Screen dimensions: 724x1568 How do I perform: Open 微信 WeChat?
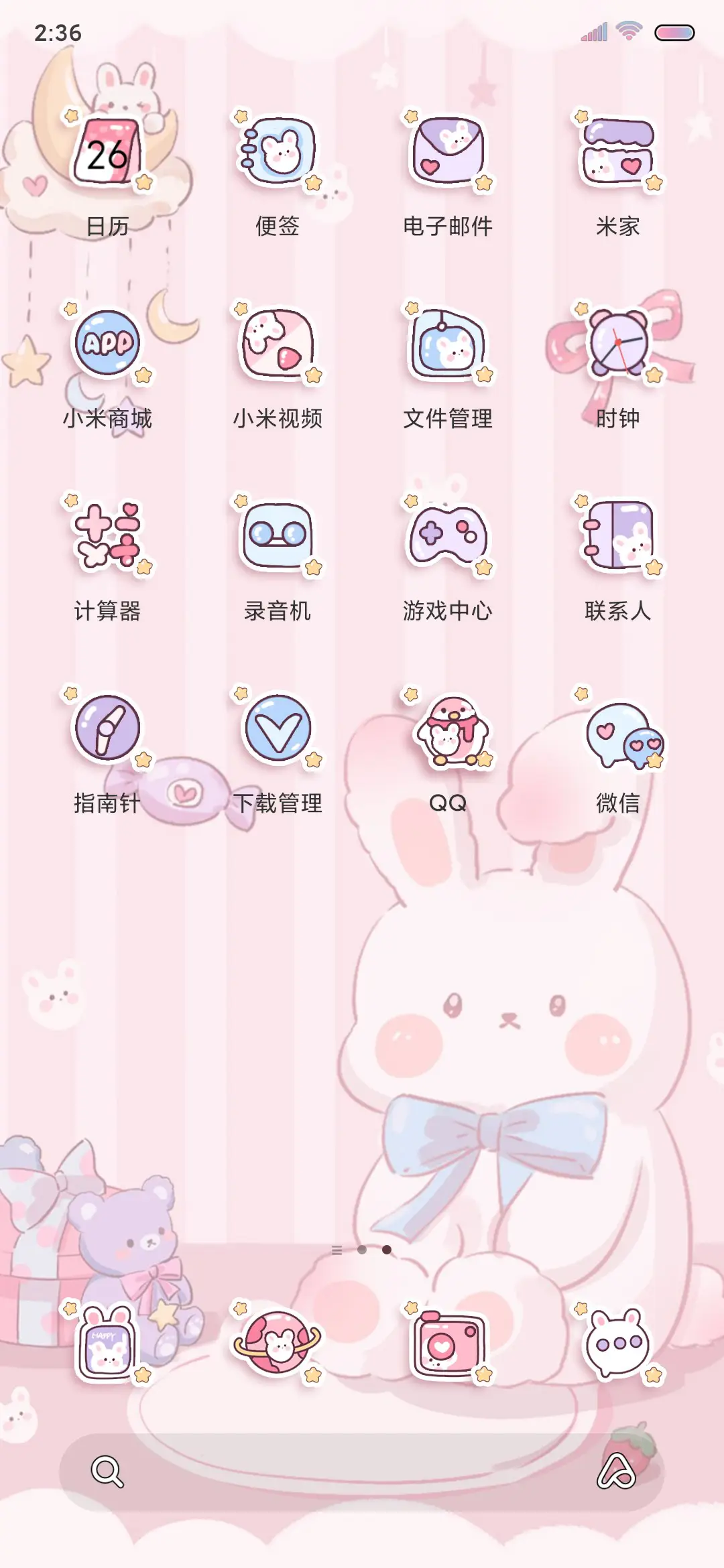pyautogui.click(x=617, y=730)
